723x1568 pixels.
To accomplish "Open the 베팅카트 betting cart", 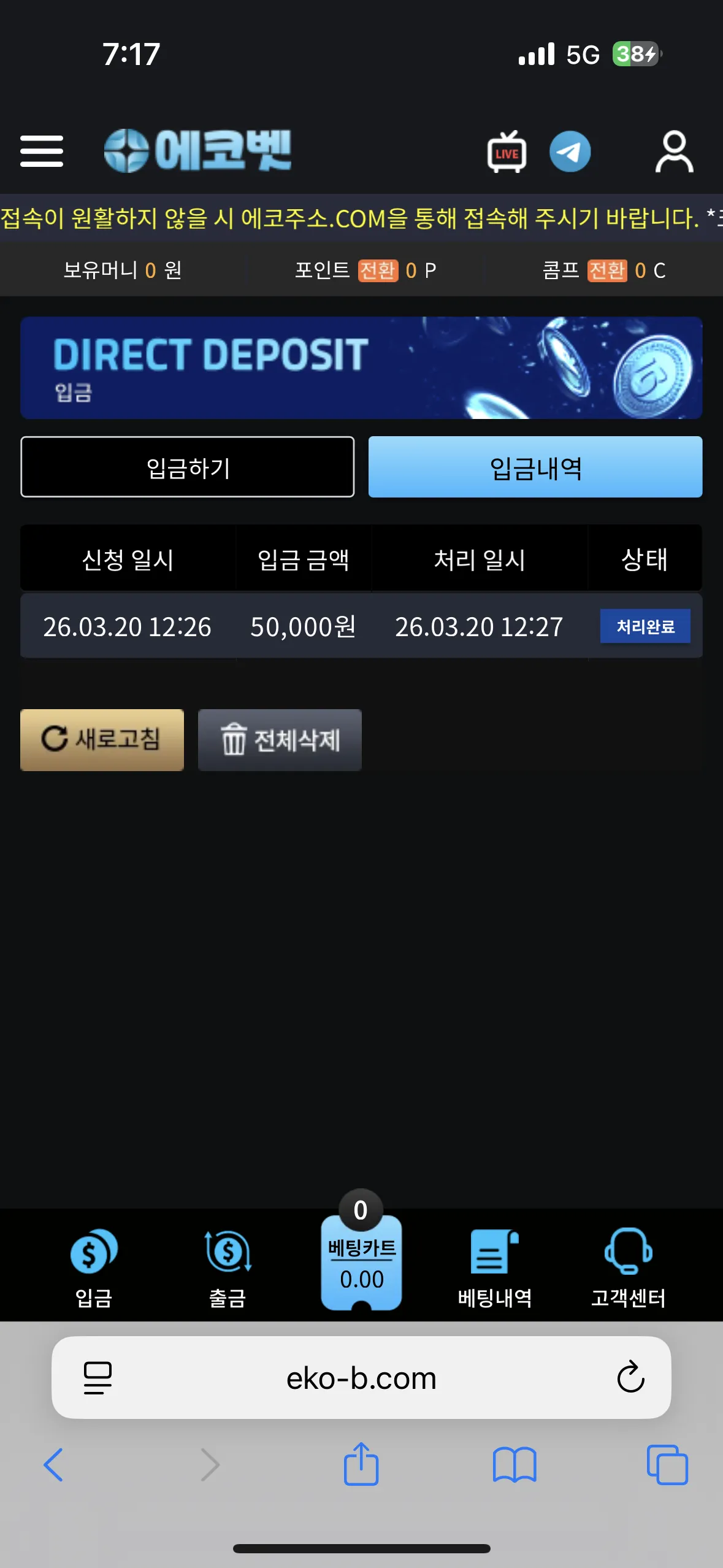I will click(361, 1261).
